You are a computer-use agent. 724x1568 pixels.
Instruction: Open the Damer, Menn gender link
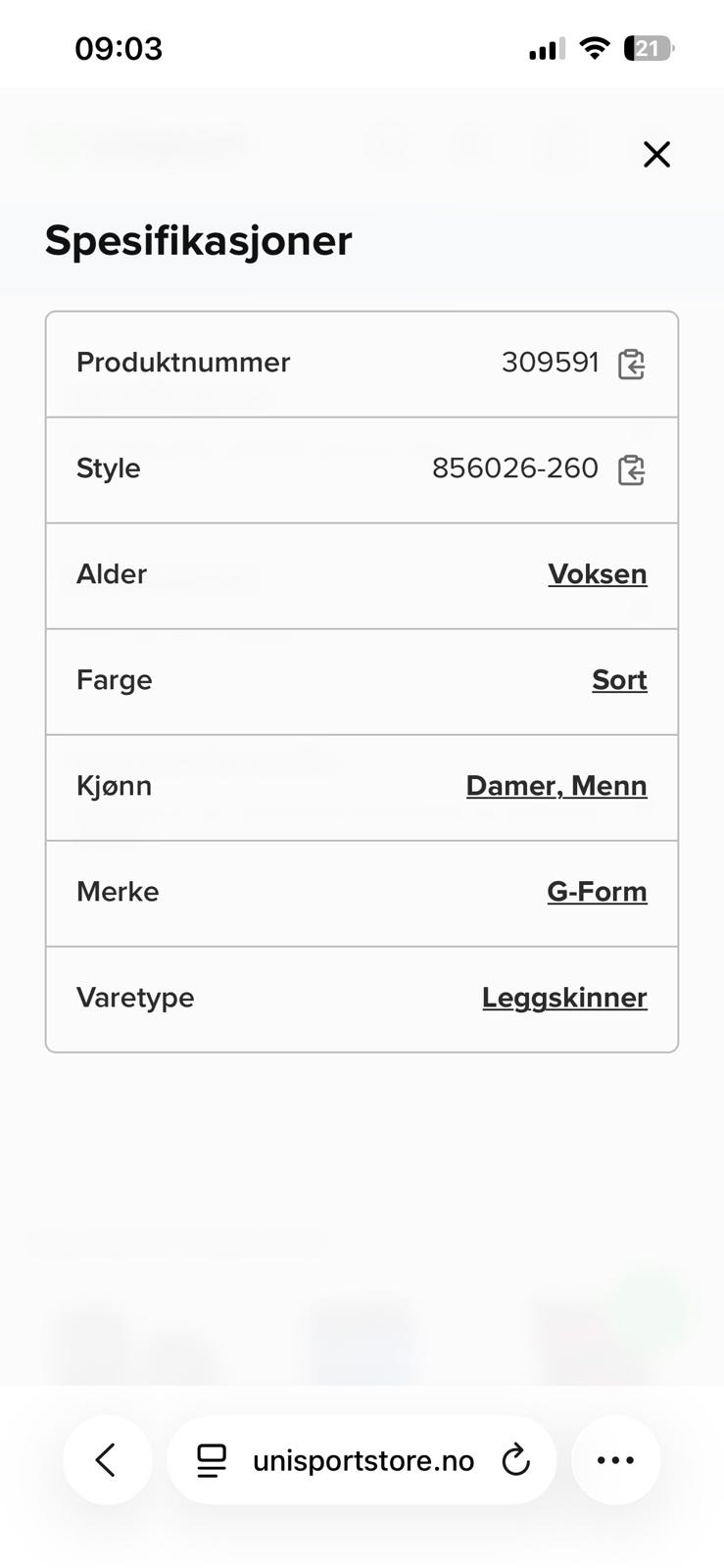click(x=555, y=785)
